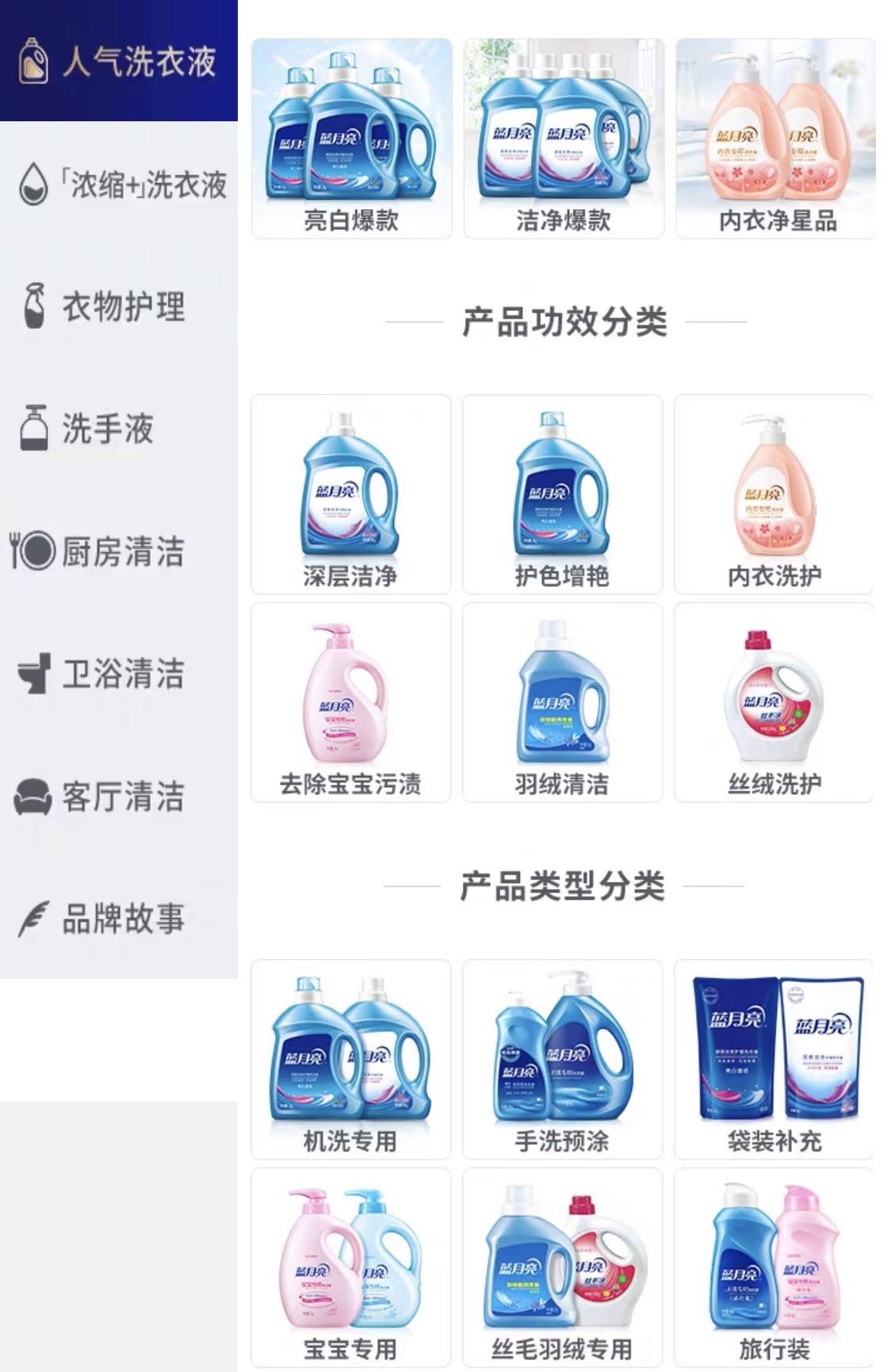Browse 机洗专用 products
The height and width of the screenshot is (1372, 891).
(x=350, y=1059)
